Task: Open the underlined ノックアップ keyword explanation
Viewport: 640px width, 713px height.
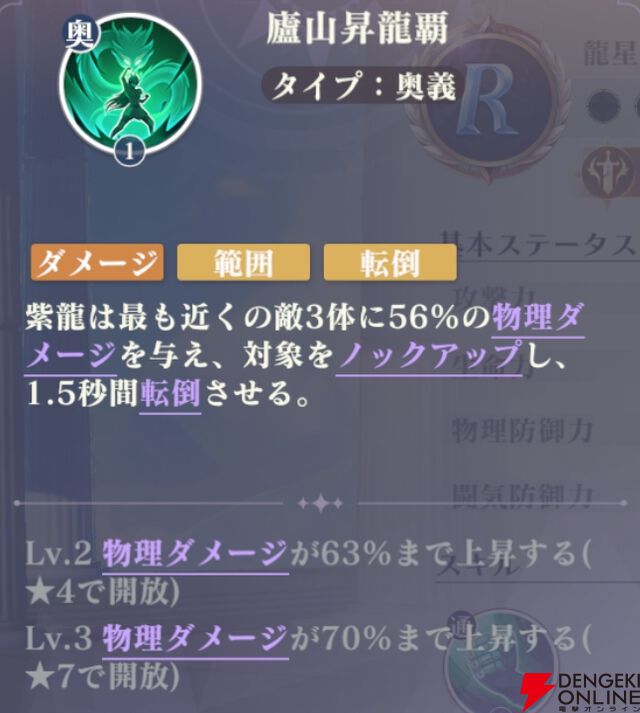Action: click(x=428, y=354)
